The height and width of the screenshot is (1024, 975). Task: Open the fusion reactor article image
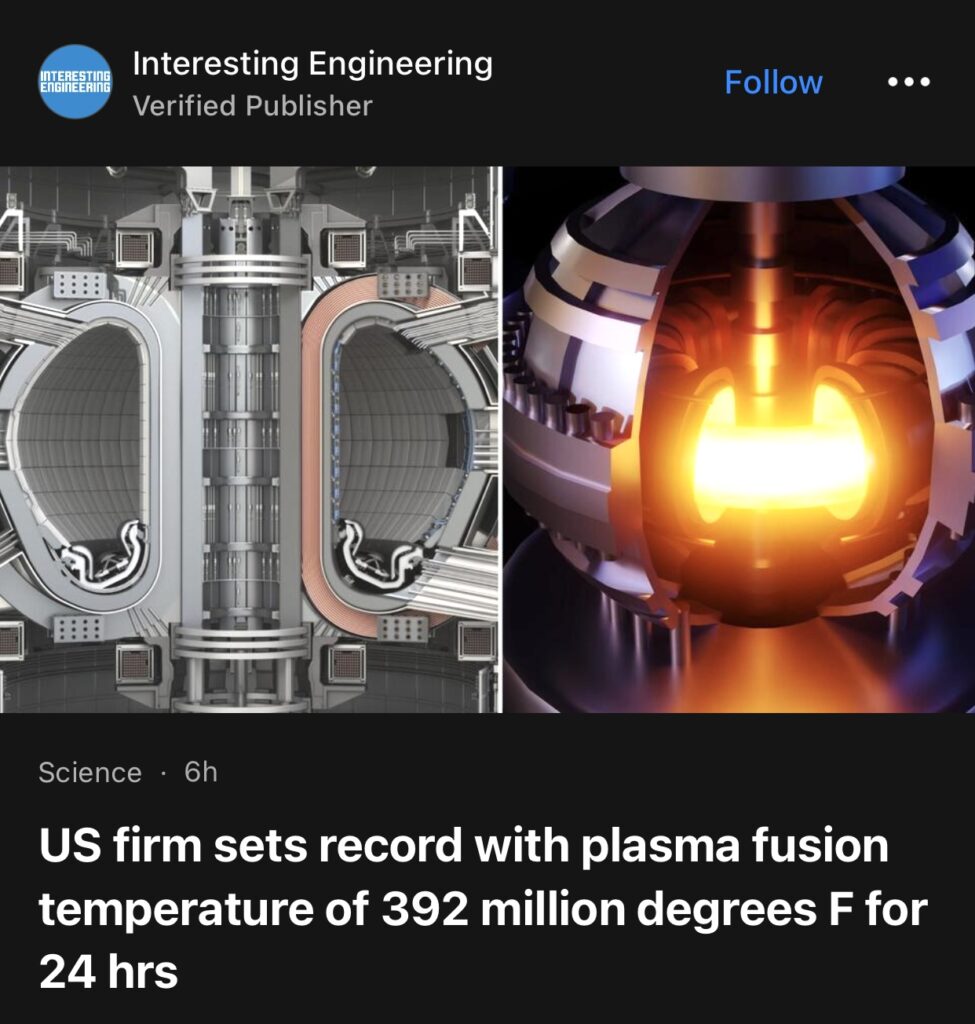(487, 439)
